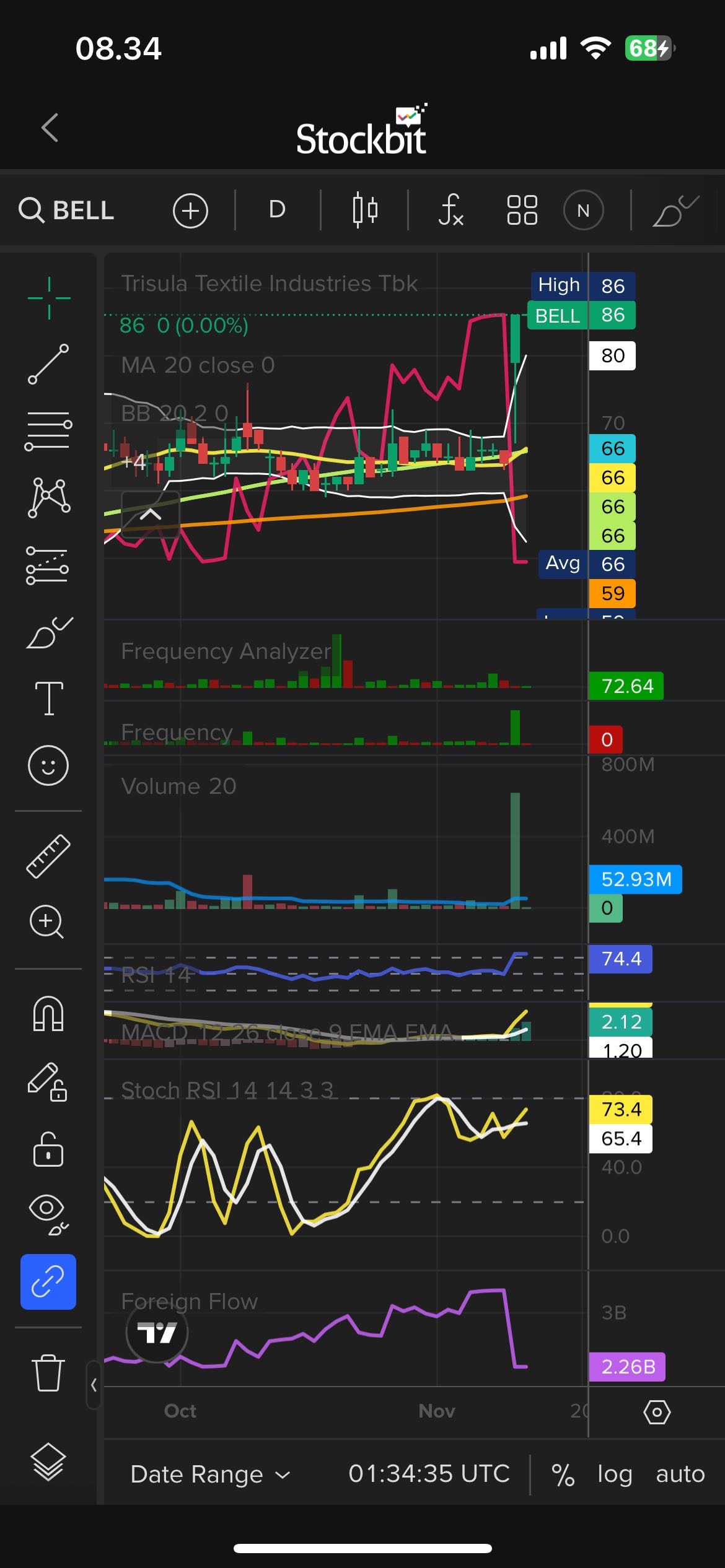Delete drawings with the trash icon
The height and width of the screenshot is (1568, 725).
[48, 1373]
